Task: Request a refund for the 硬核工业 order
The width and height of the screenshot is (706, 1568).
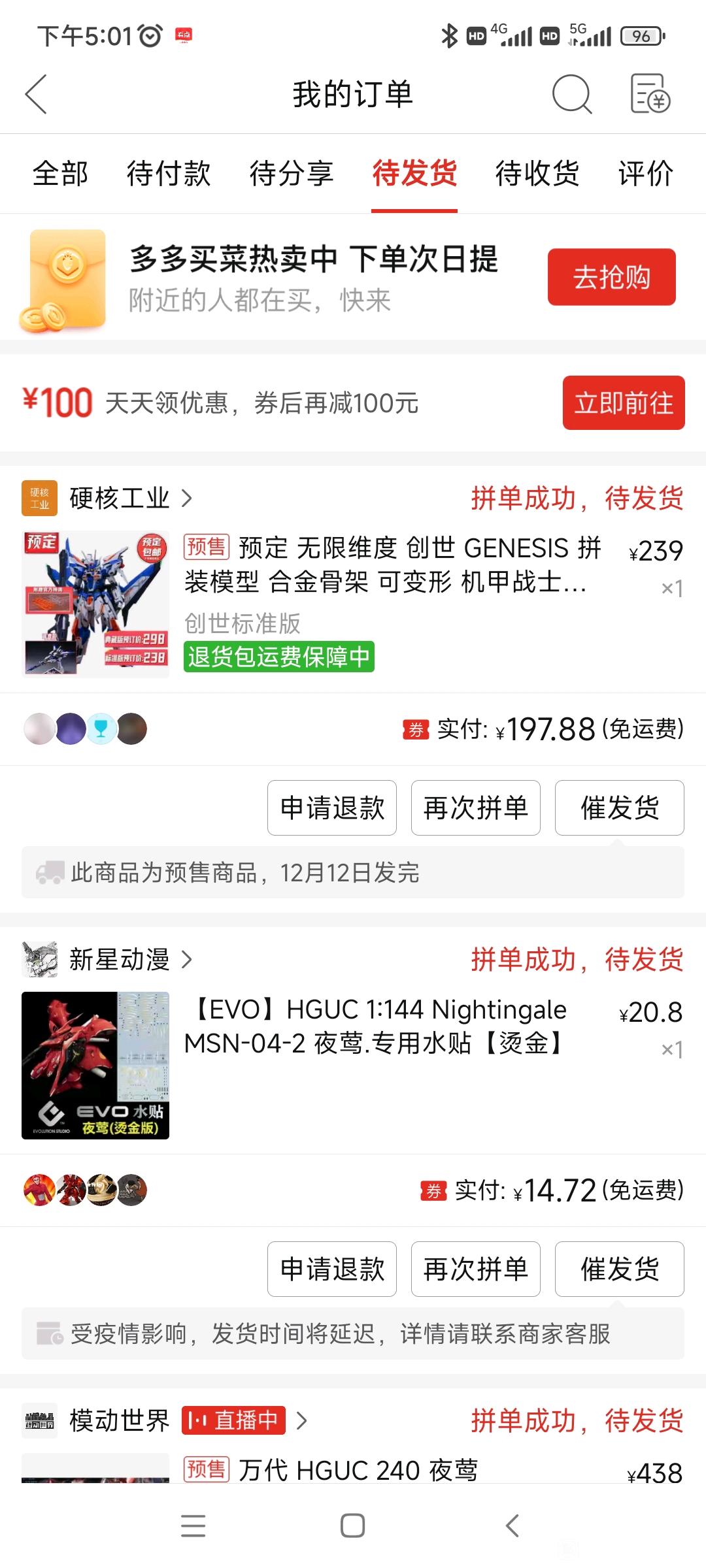Action: pyautogui.click(x=332, y=808)
